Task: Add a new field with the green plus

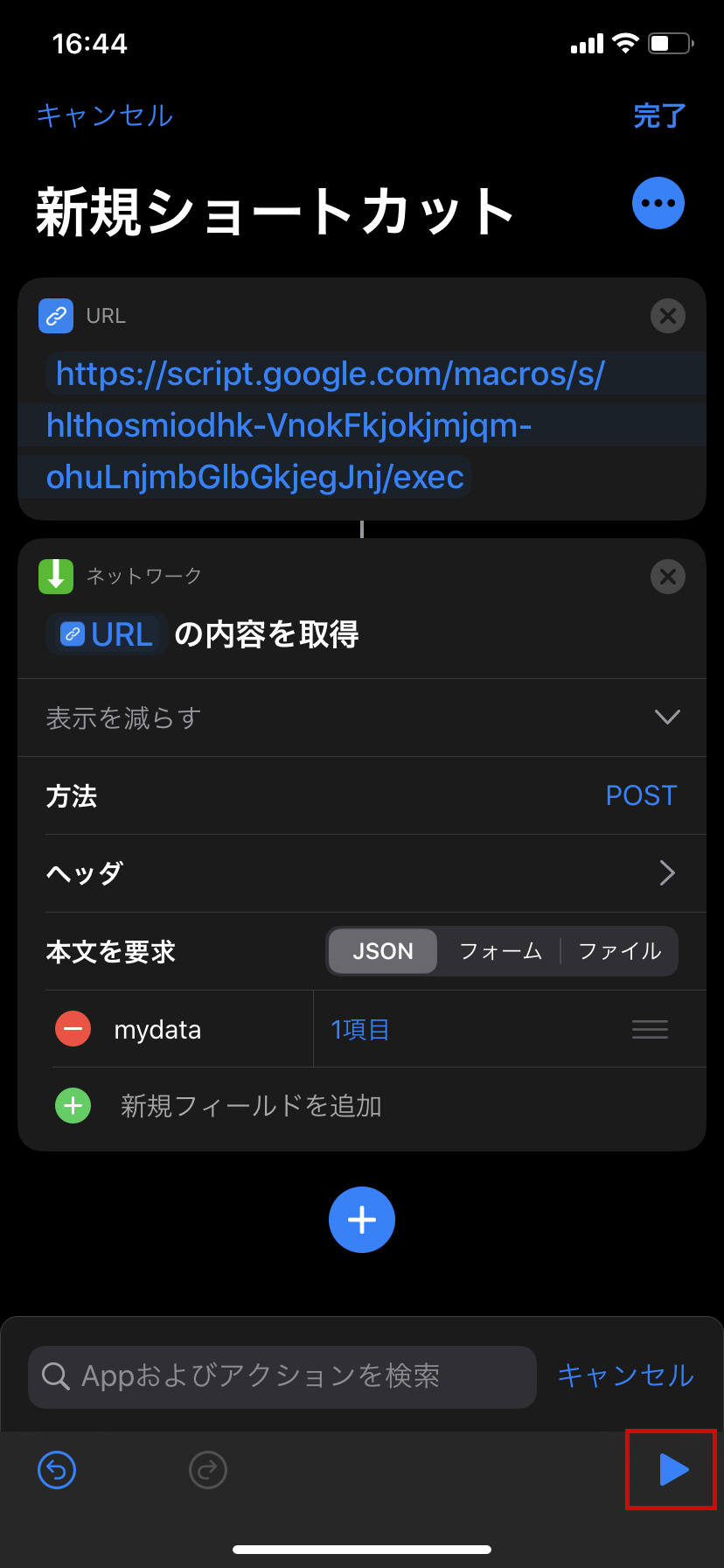Action: [73, 1106]
